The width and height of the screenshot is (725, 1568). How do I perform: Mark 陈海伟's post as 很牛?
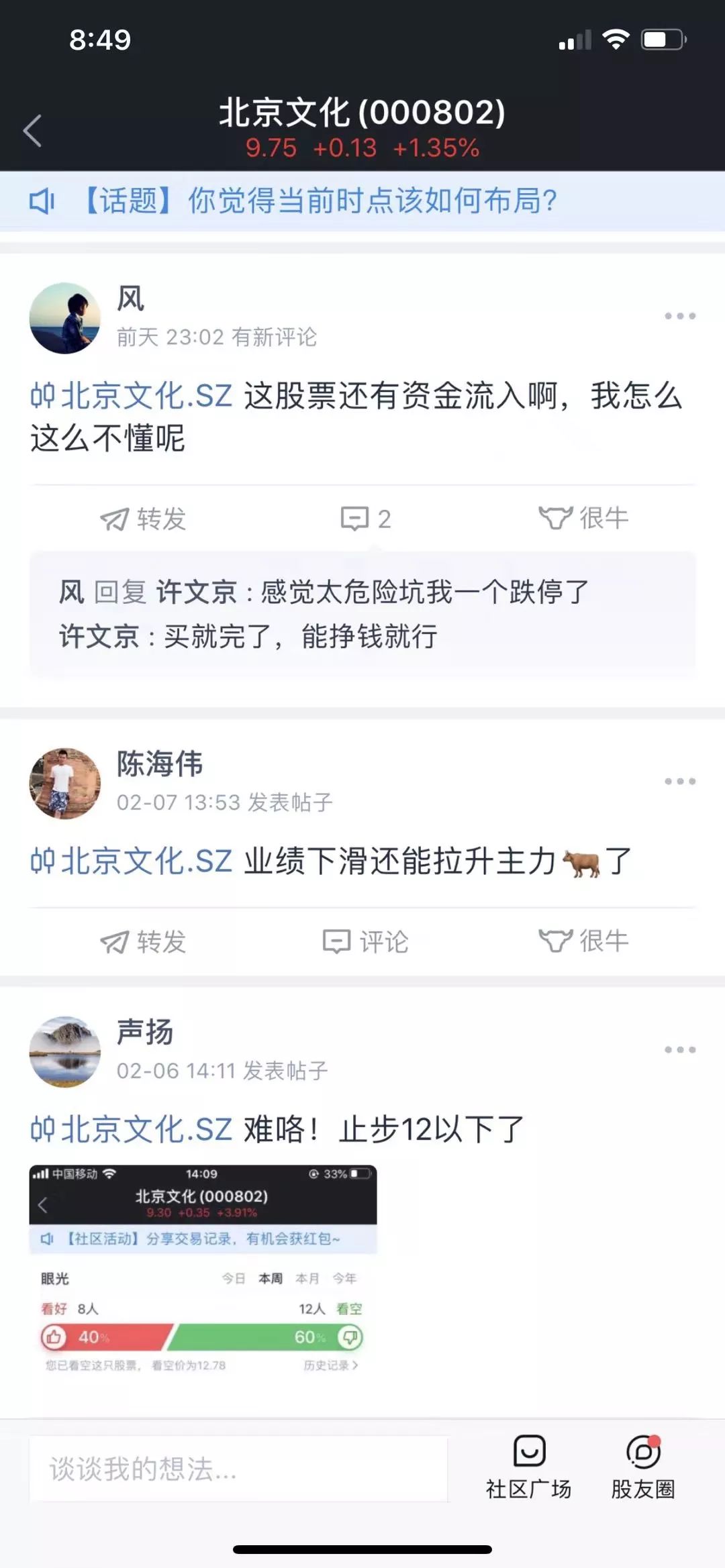coord(583,941)
